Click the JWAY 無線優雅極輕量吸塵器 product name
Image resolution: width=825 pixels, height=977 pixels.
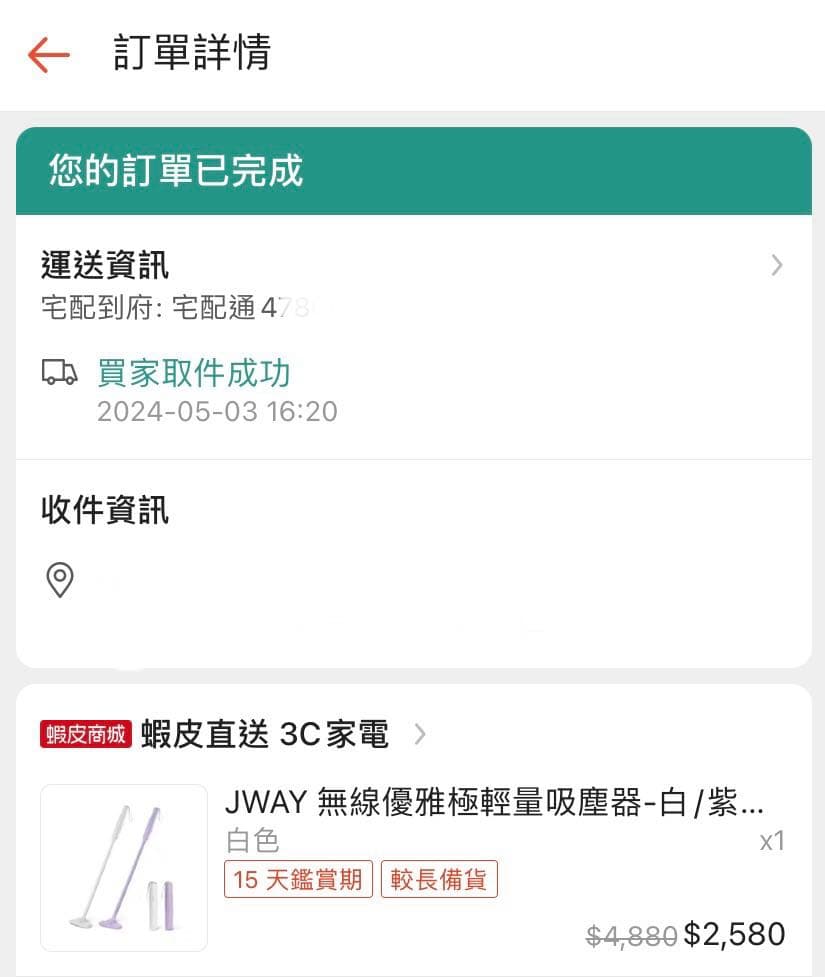click(x=490, y=803)
